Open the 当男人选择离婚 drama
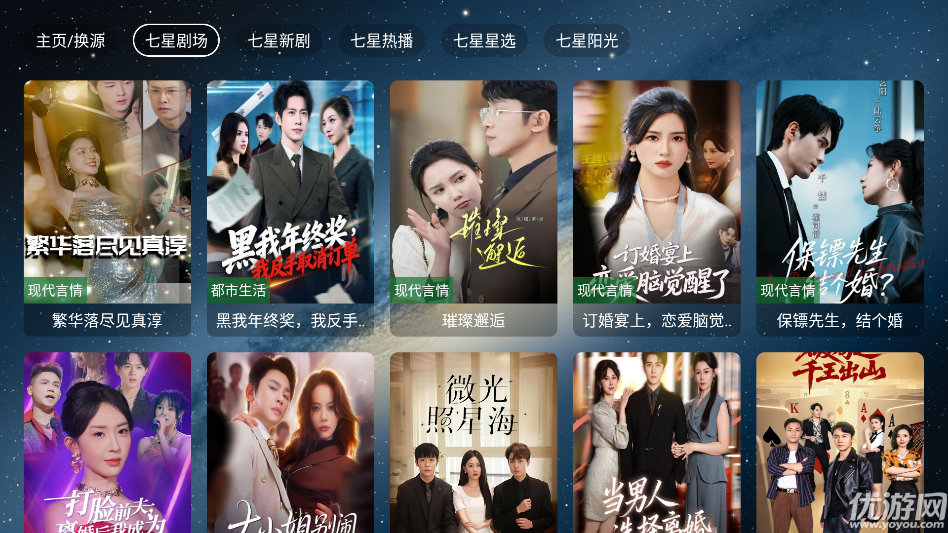The height and width of the screenshot is (533, 948). click(657, 442)
